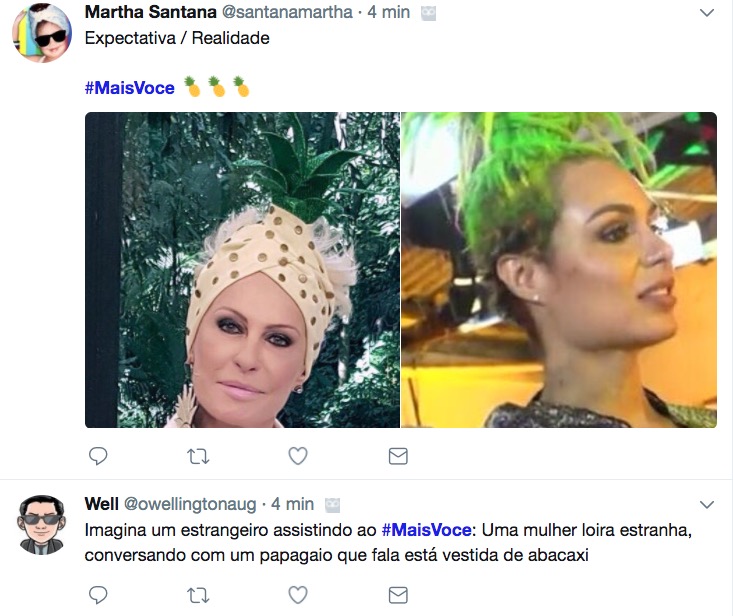View the green-haired photo in Martha's tweet
Screen dimensions: 733x616
click(559, 270)
